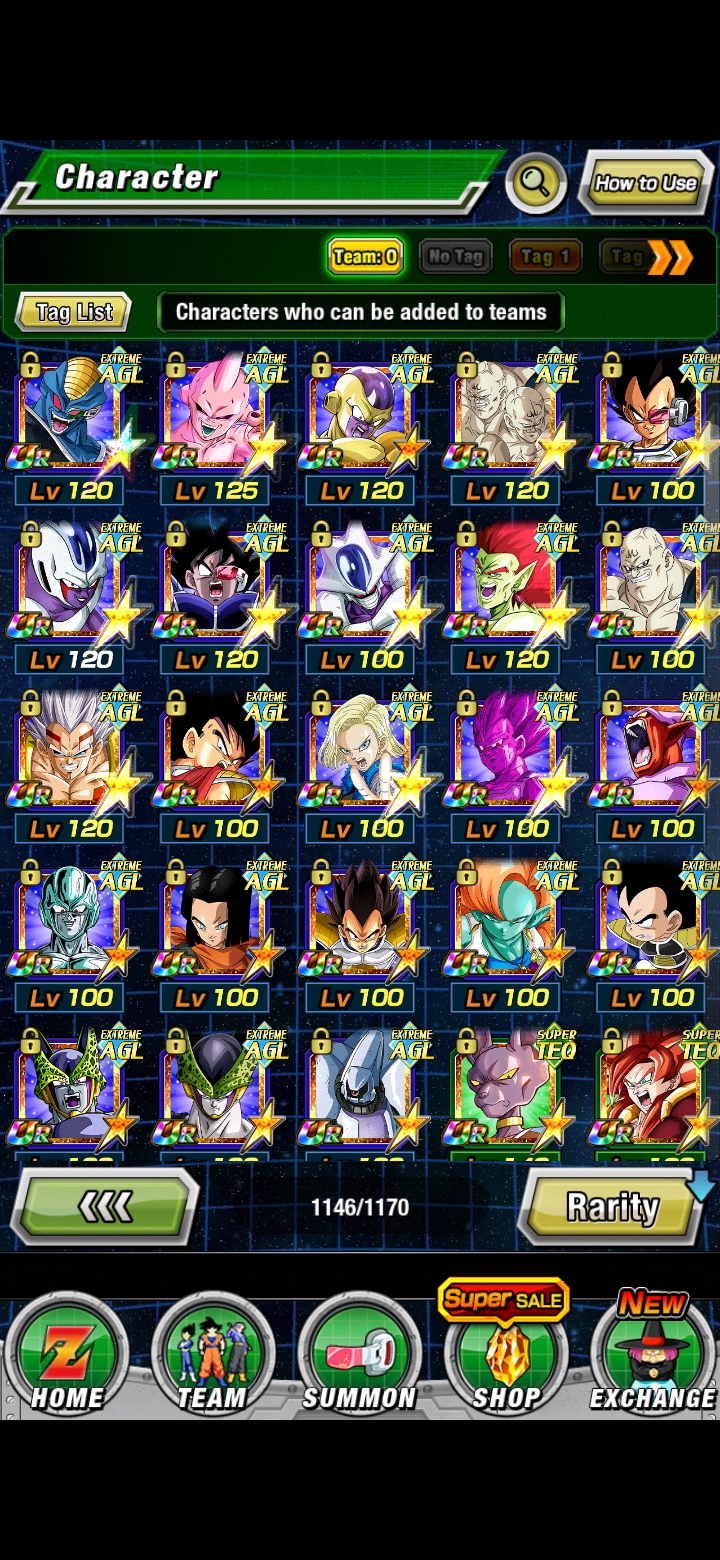
Task: Select the pink Buu card at Lv 125
Action: tap(217, 427)
